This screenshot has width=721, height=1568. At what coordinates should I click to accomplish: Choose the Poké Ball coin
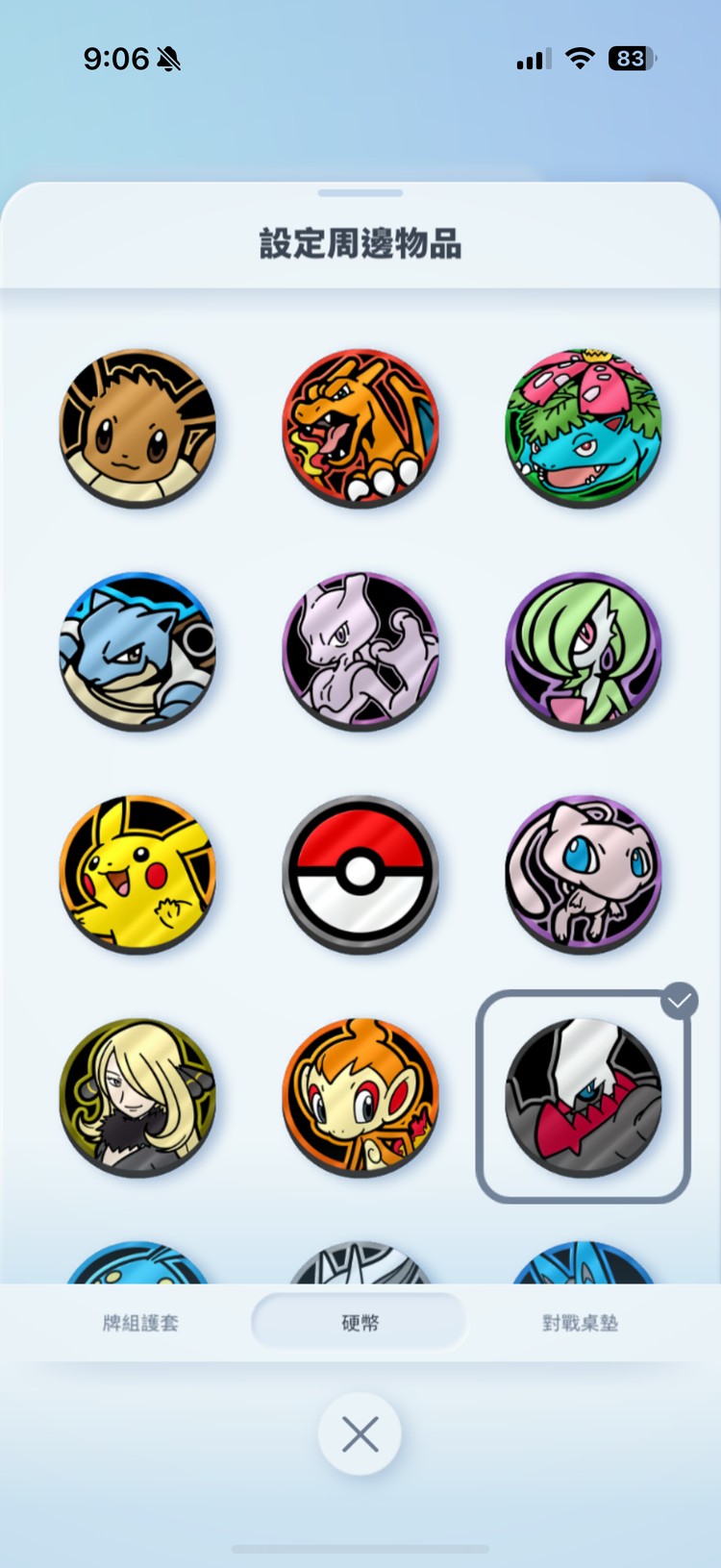coord(360,874)
